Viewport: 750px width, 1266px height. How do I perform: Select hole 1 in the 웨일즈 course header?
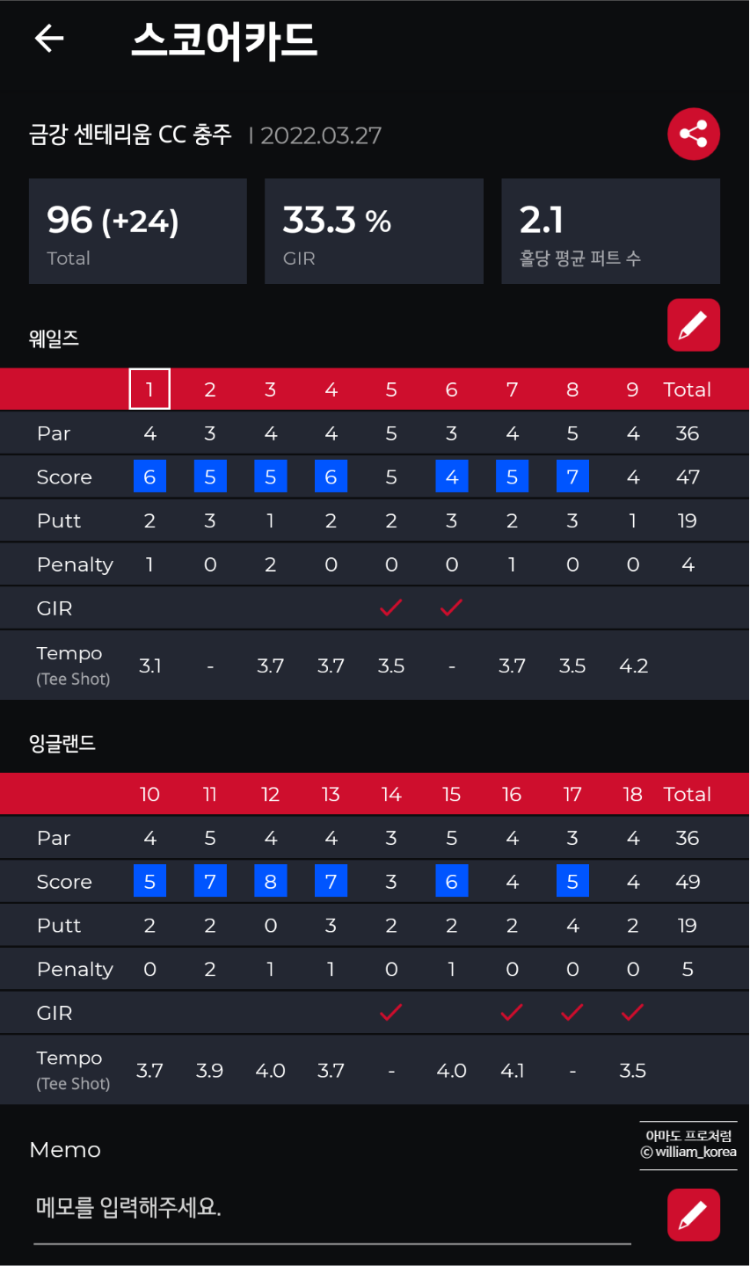(x=150, y=389)
